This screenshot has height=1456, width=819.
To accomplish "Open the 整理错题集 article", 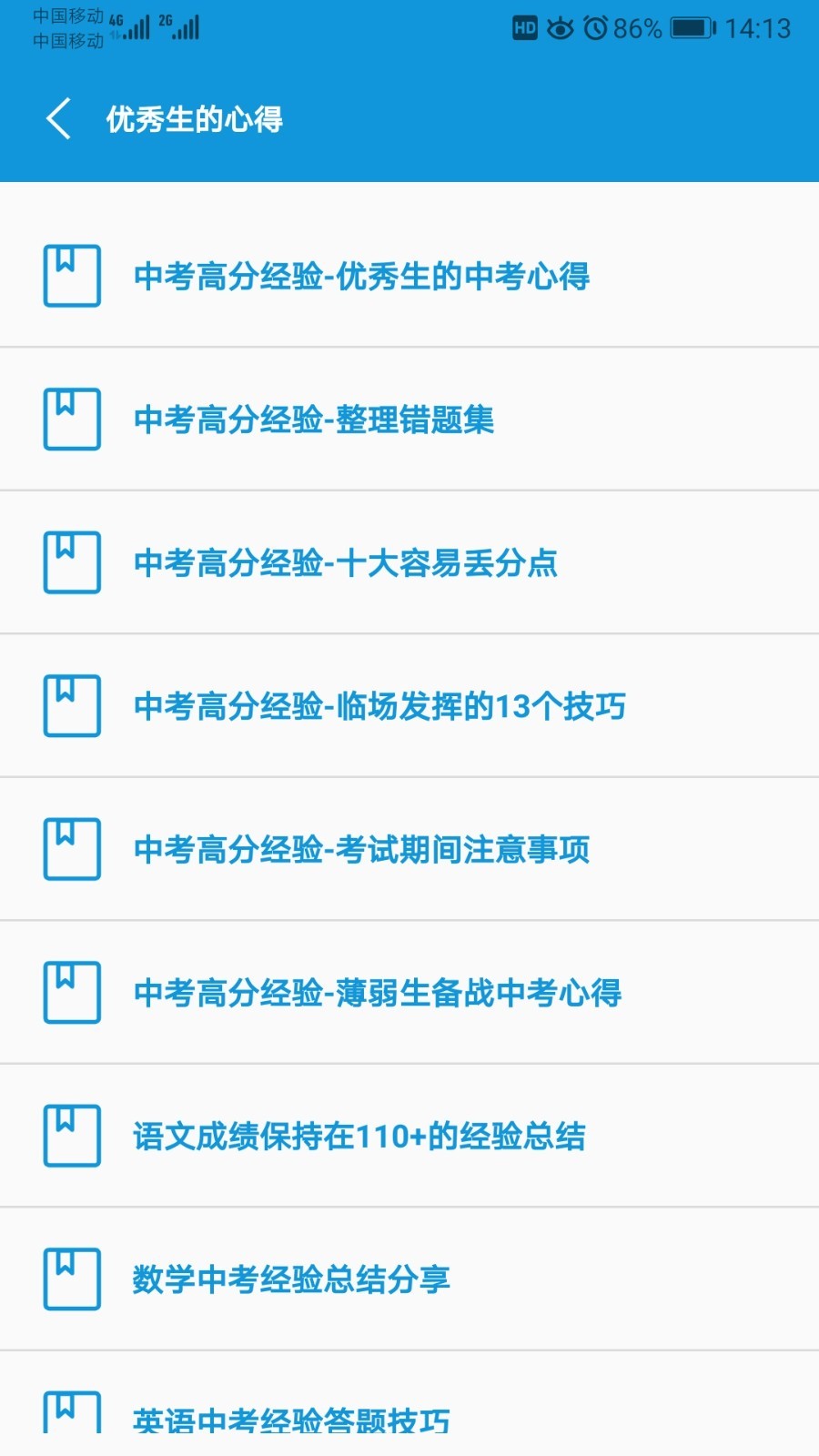I will (409, 420).
